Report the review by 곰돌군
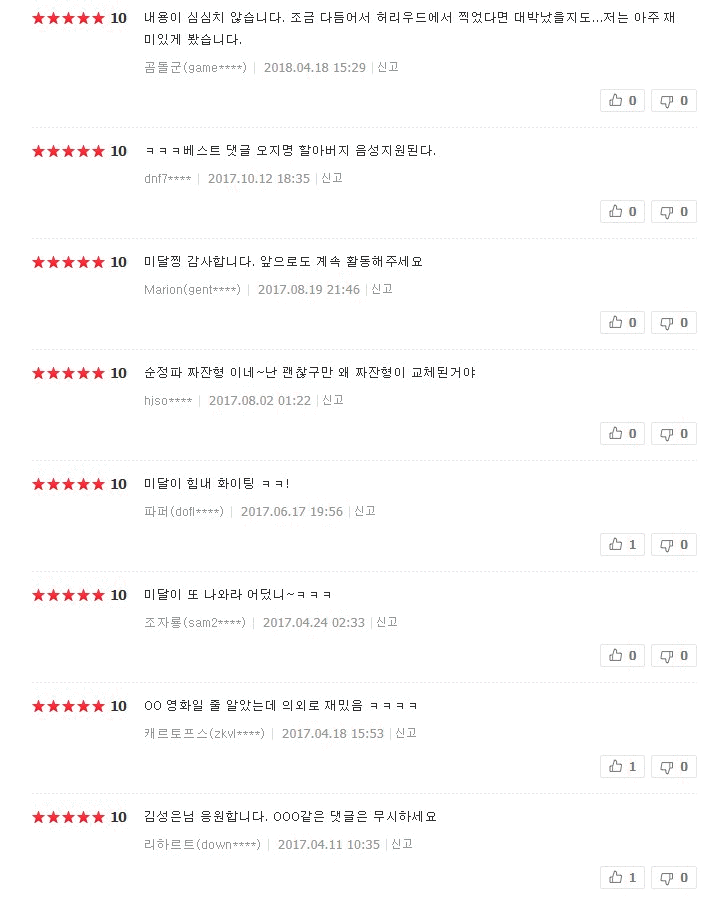Image resolution: width=724 pixels, height=899 pixels. click(388, 67)
